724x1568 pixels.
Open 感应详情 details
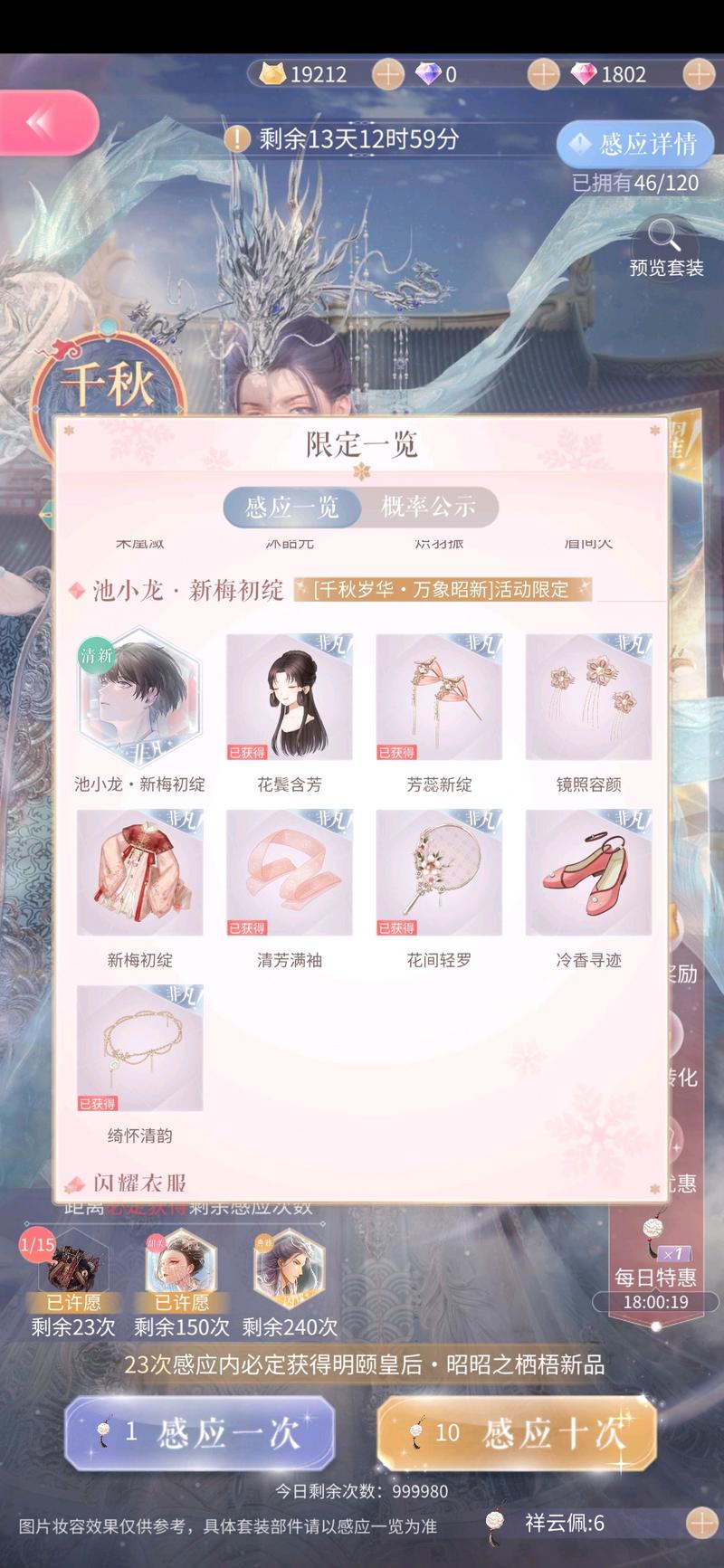click(635, 144)
